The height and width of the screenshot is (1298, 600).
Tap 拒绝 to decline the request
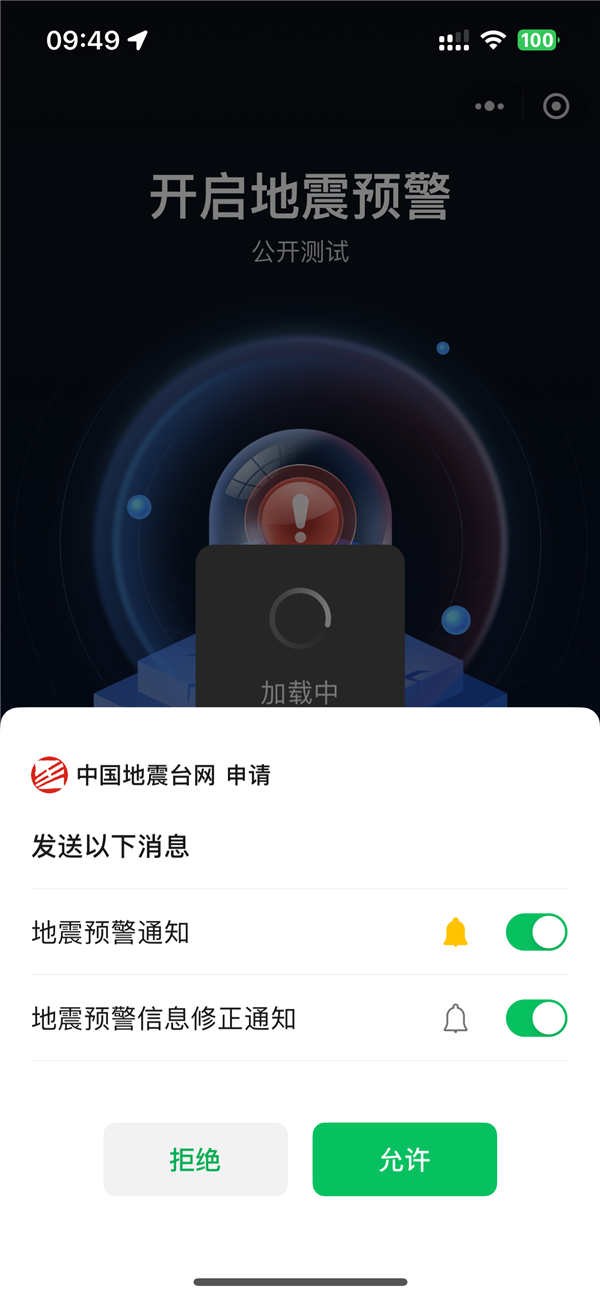(x=195, y=1159)
